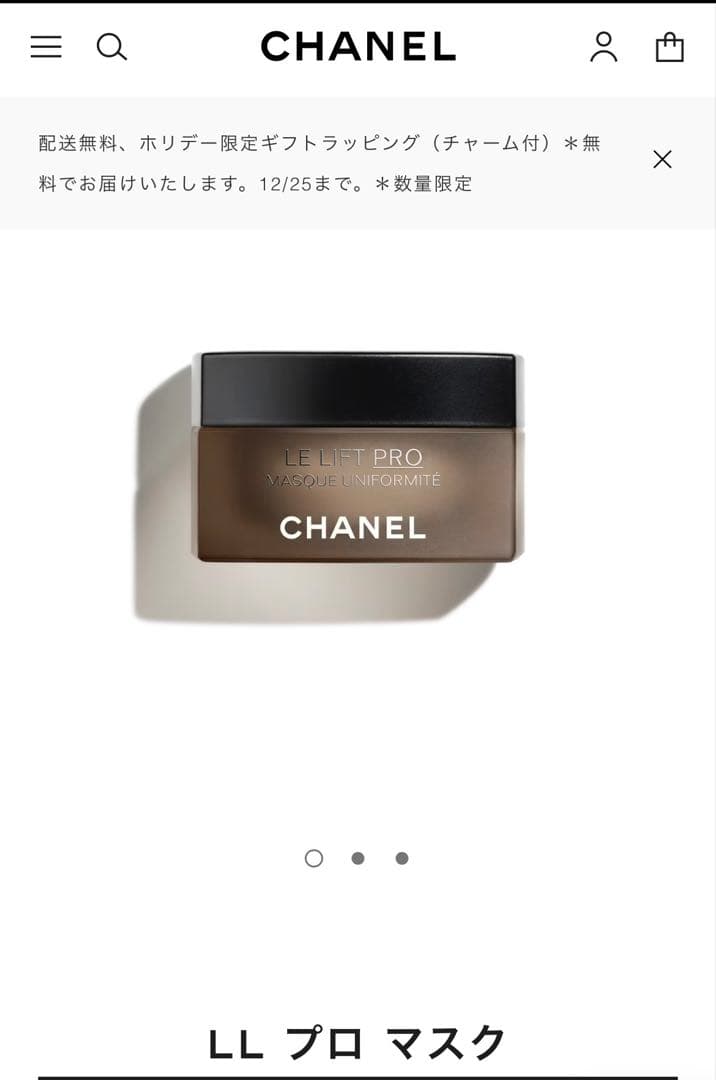This screenshot has height=1080, width=716.
Task: Select the third image indicator dot
Action: [x=402, y=858]
